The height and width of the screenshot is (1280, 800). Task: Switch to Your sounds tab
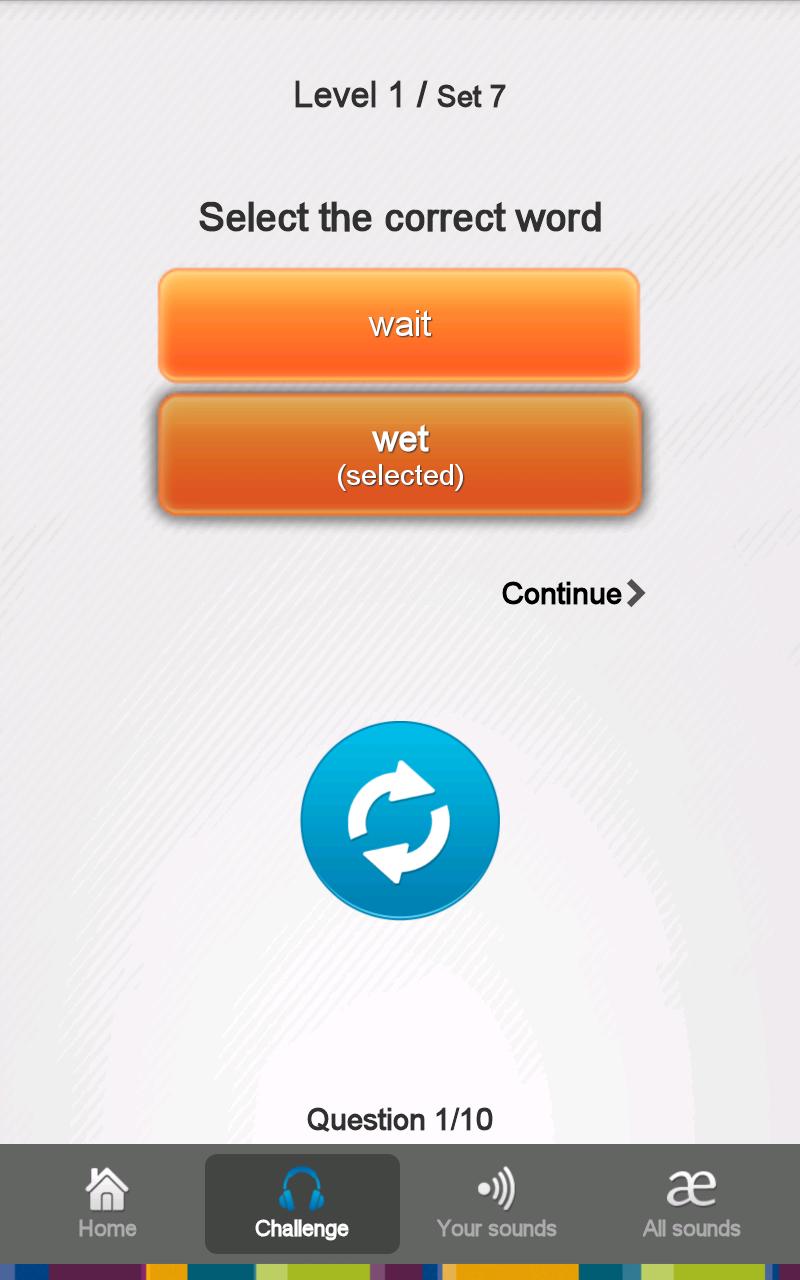pos(496,1204)
